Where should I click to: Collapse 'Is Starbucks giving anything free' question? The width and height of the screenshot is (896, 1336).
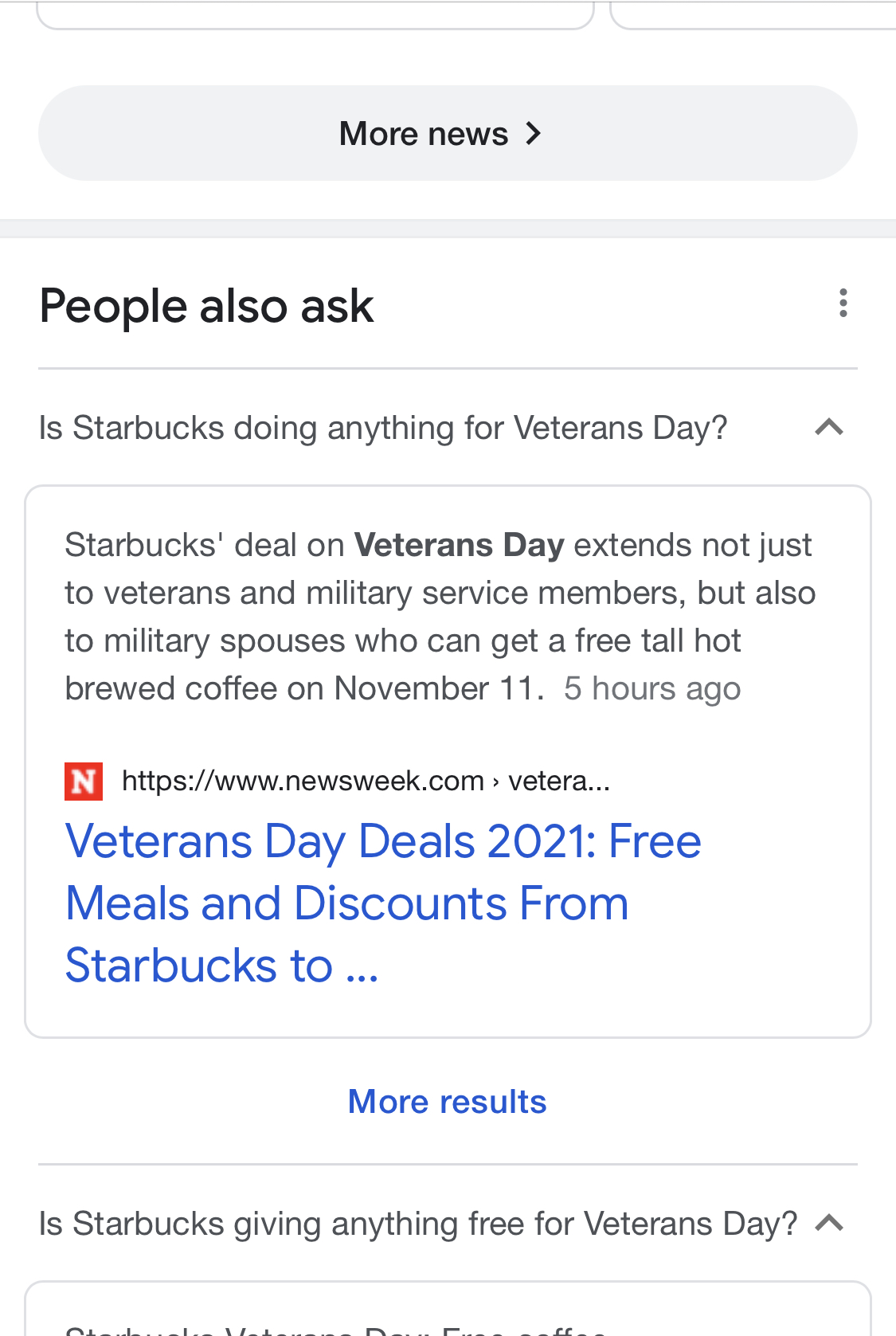pos(829,1223)
